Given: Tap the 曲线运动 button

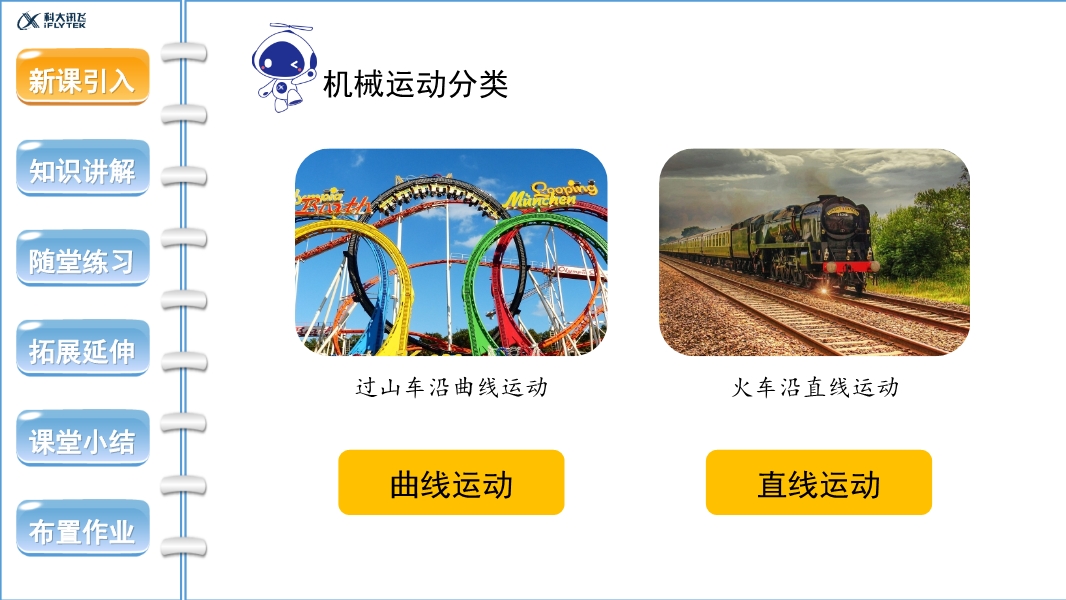Looking at the screenshot, I should [451, 483].
